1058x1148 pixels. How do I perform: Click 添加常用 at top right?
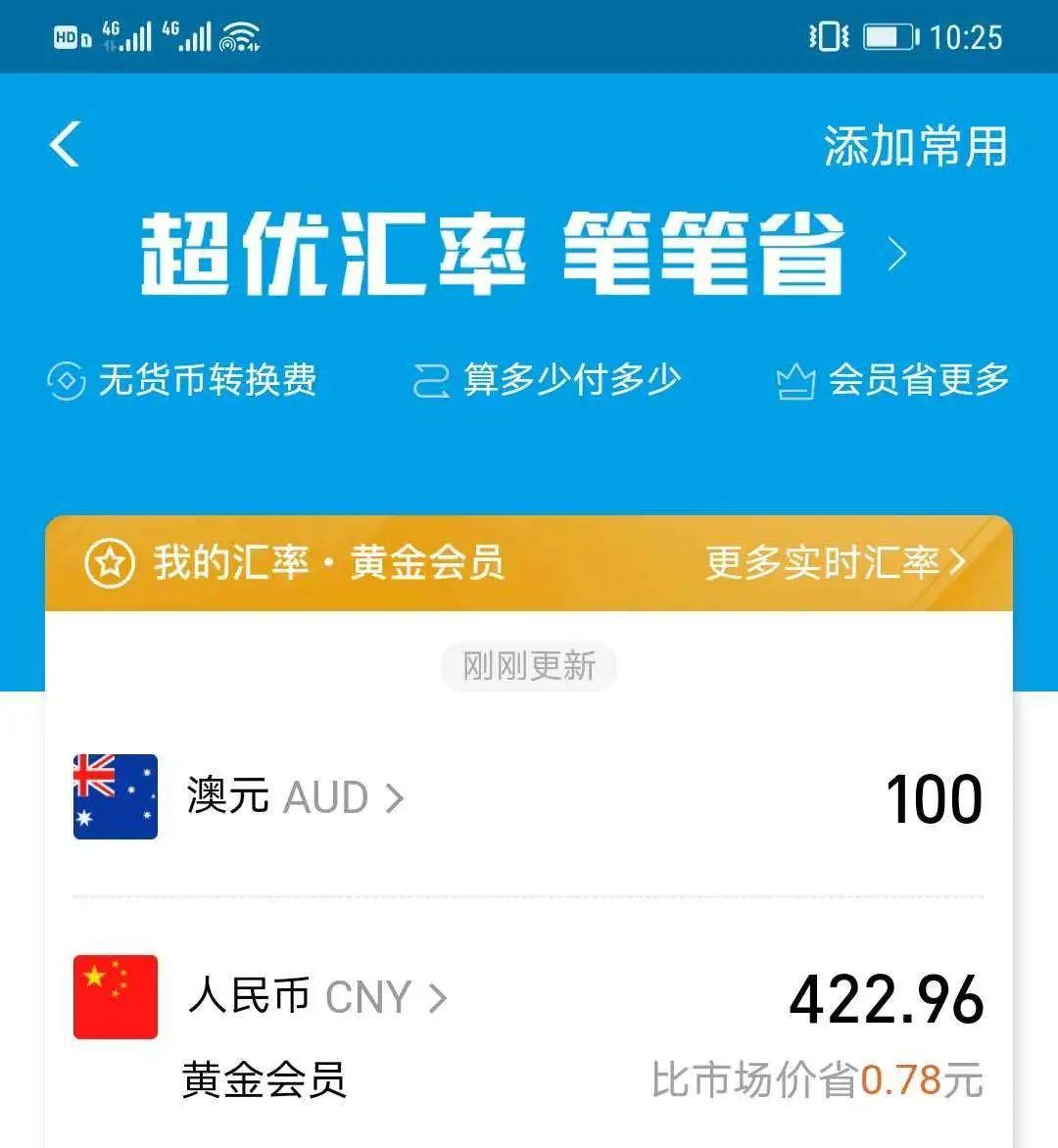tap(914, 146)
